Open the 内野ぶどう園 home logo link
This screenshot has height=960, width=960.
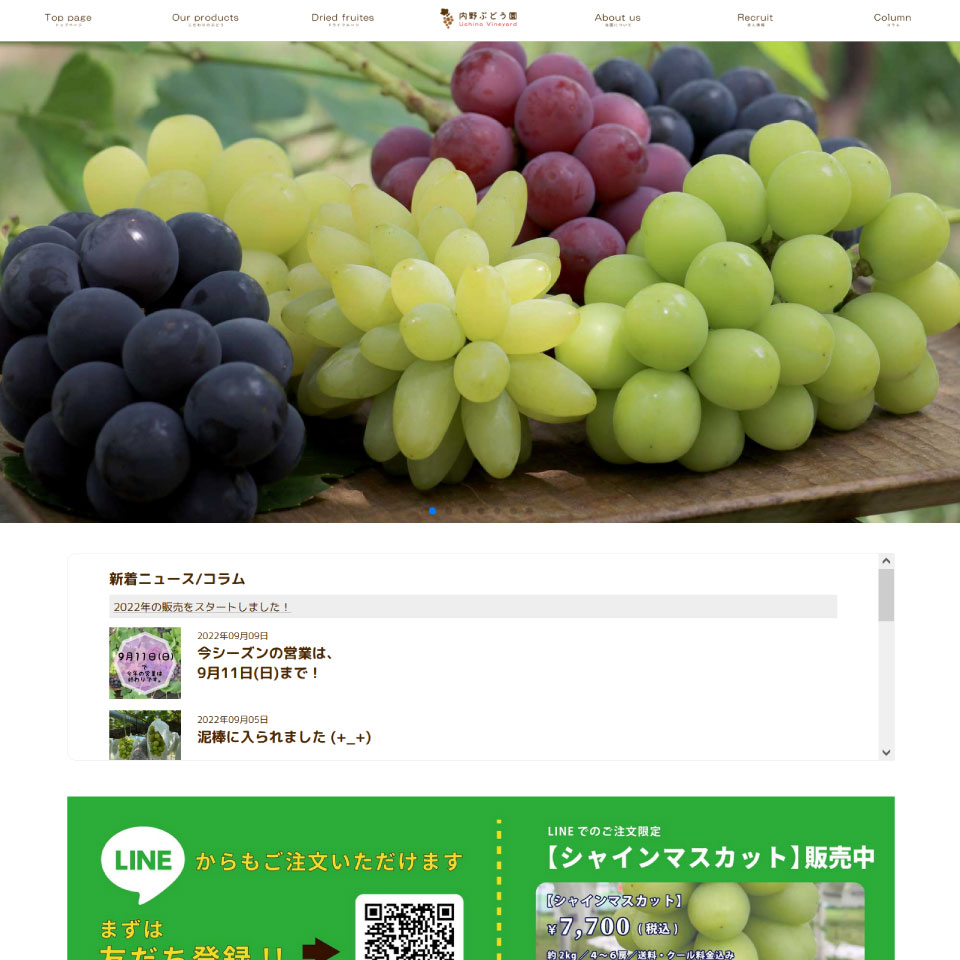(480, 18)
